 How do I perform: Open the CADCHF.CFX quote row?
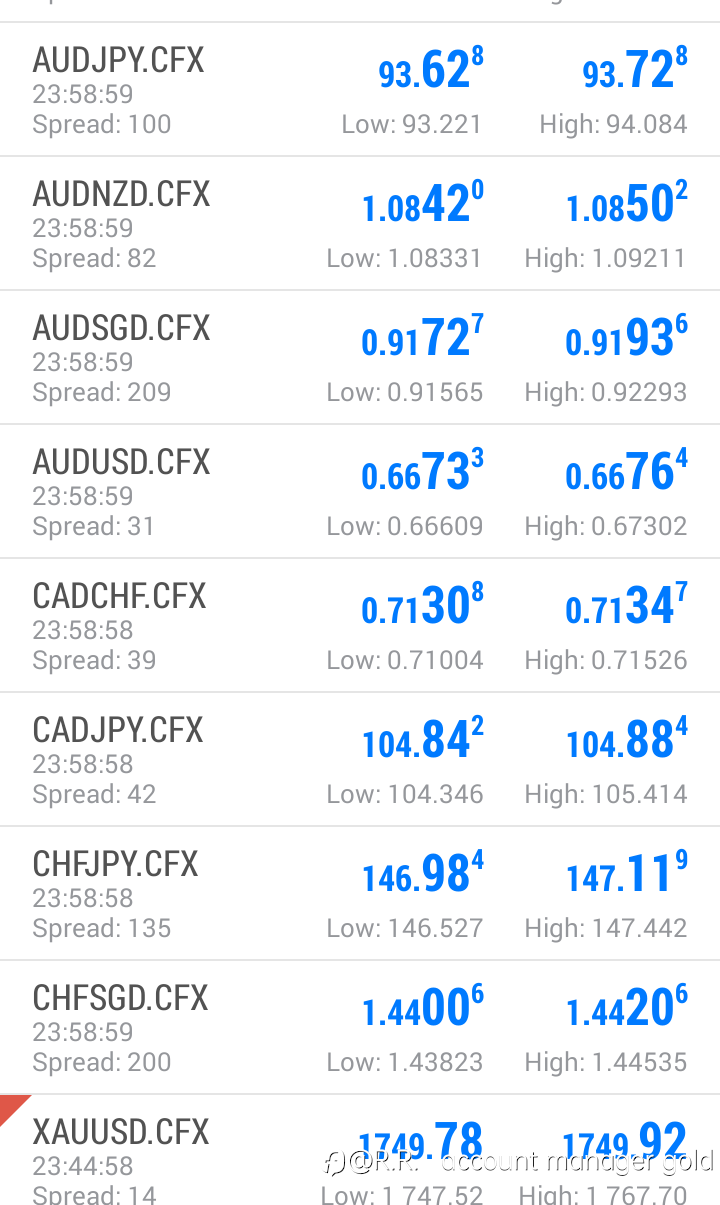[x=360, y=625]
